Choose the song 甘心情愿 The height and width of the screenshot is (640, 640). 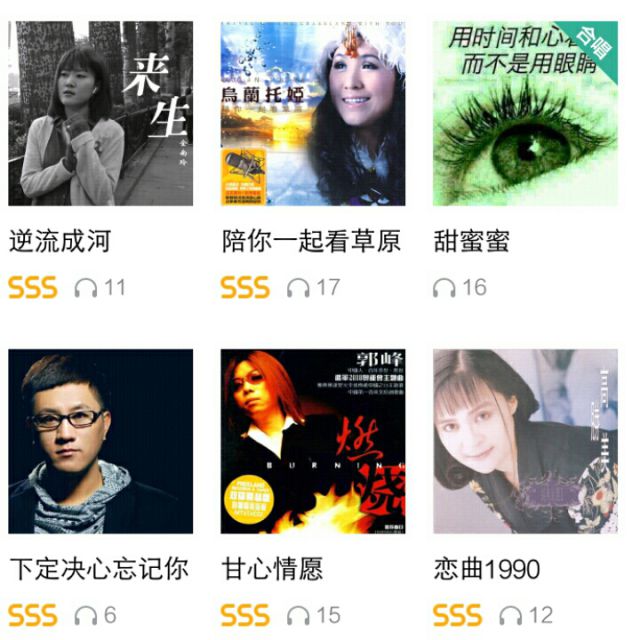[x=313, y=441]
